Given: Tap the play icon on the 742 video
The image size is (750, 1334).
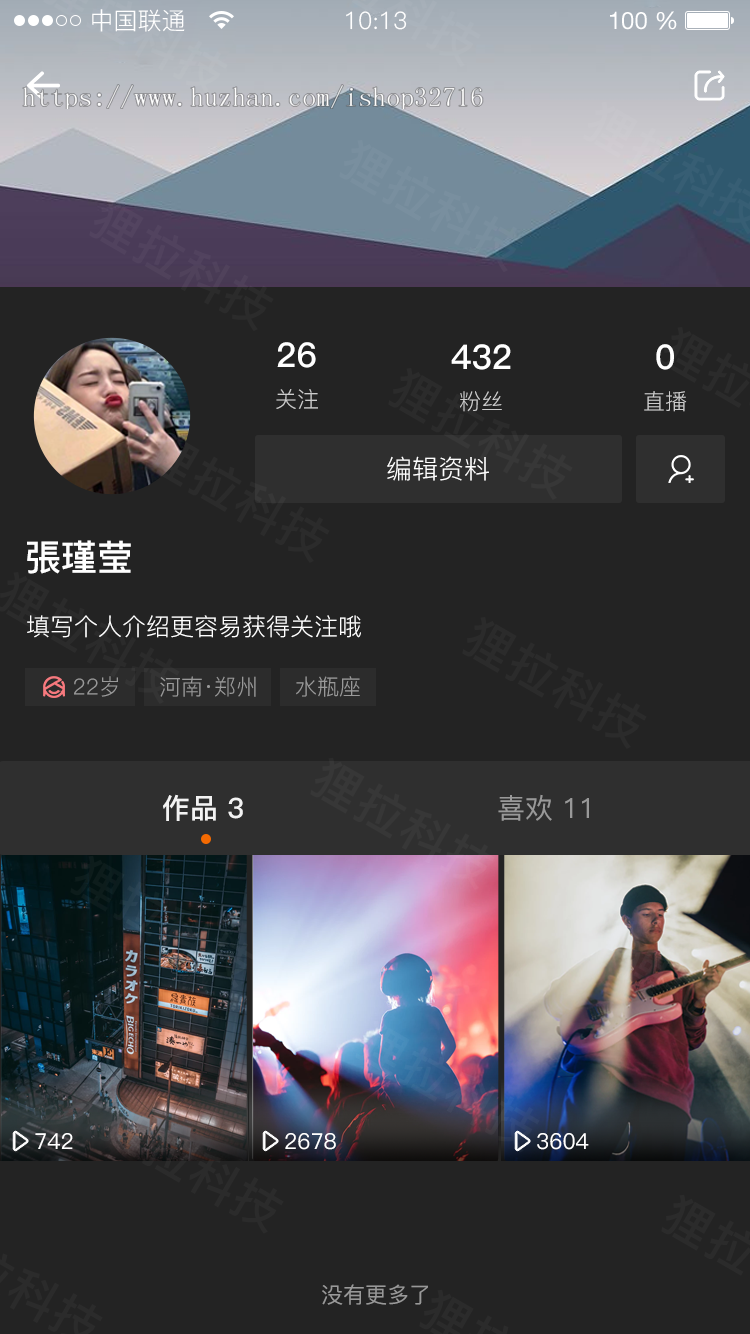Looking at the screenshot, I should click(x=23, y=1140).
